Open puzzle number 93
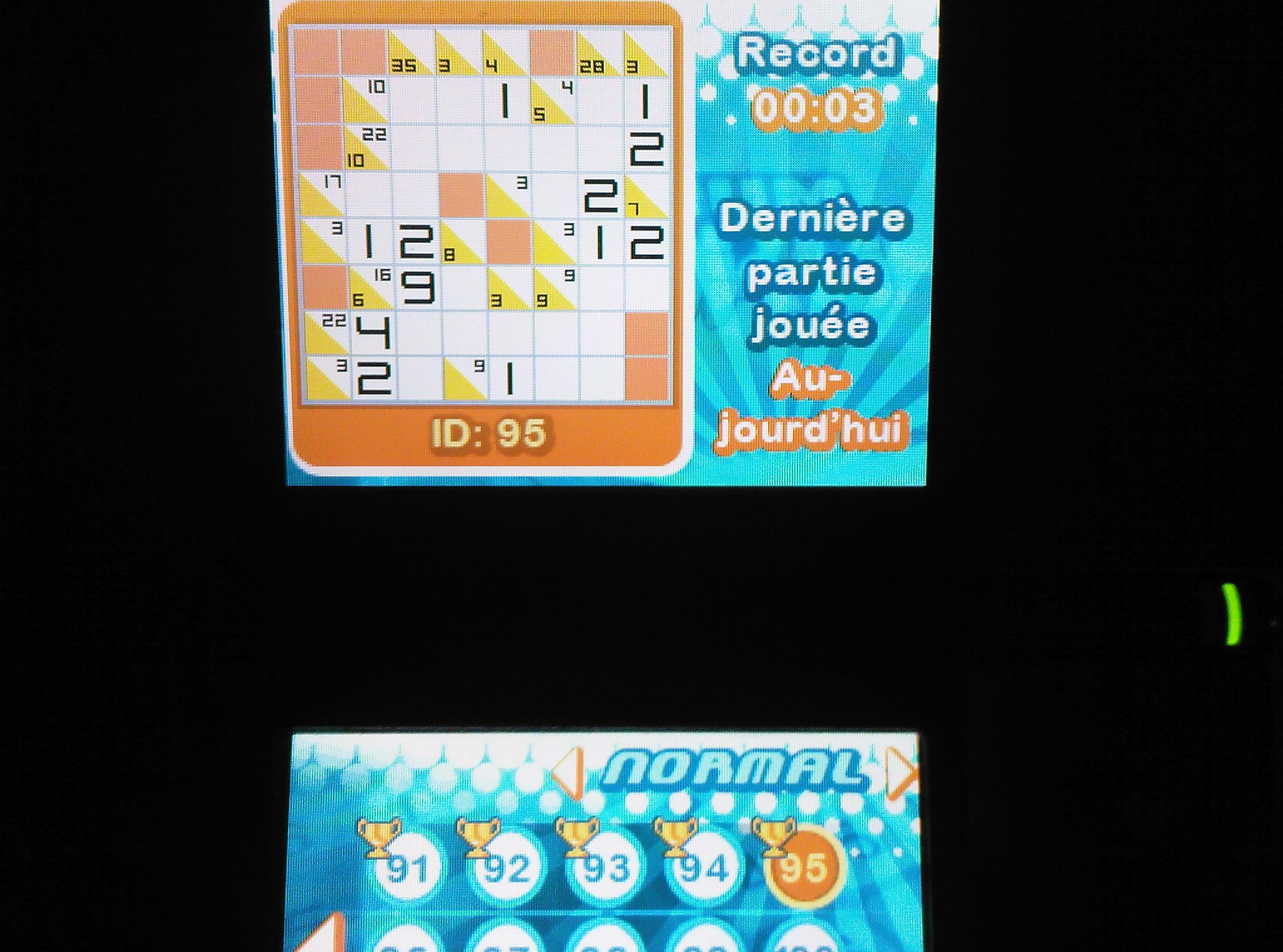Viewport: 1283px width, 952px height. coord(605,869)
